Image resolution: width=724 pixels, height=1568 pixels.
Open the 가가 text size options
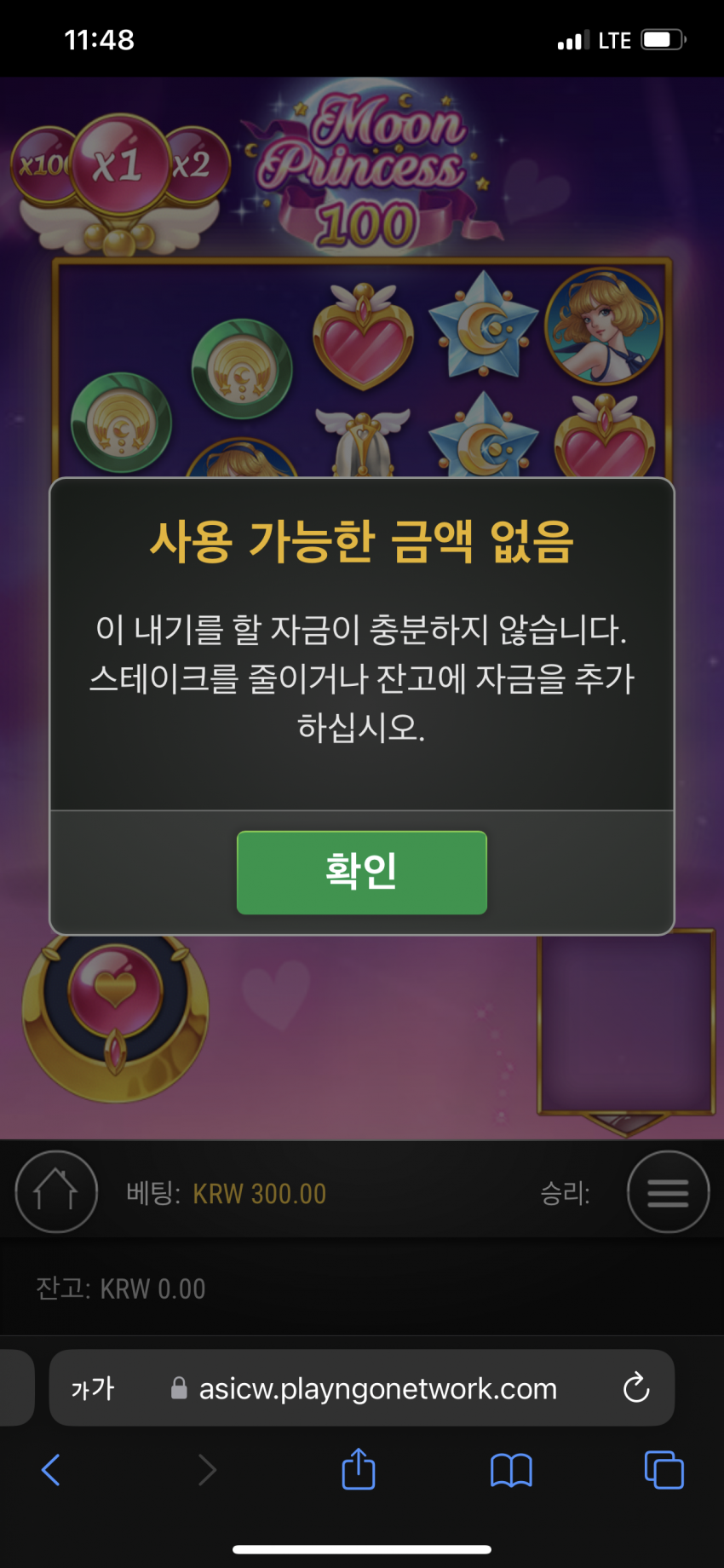coord(93,1388)
